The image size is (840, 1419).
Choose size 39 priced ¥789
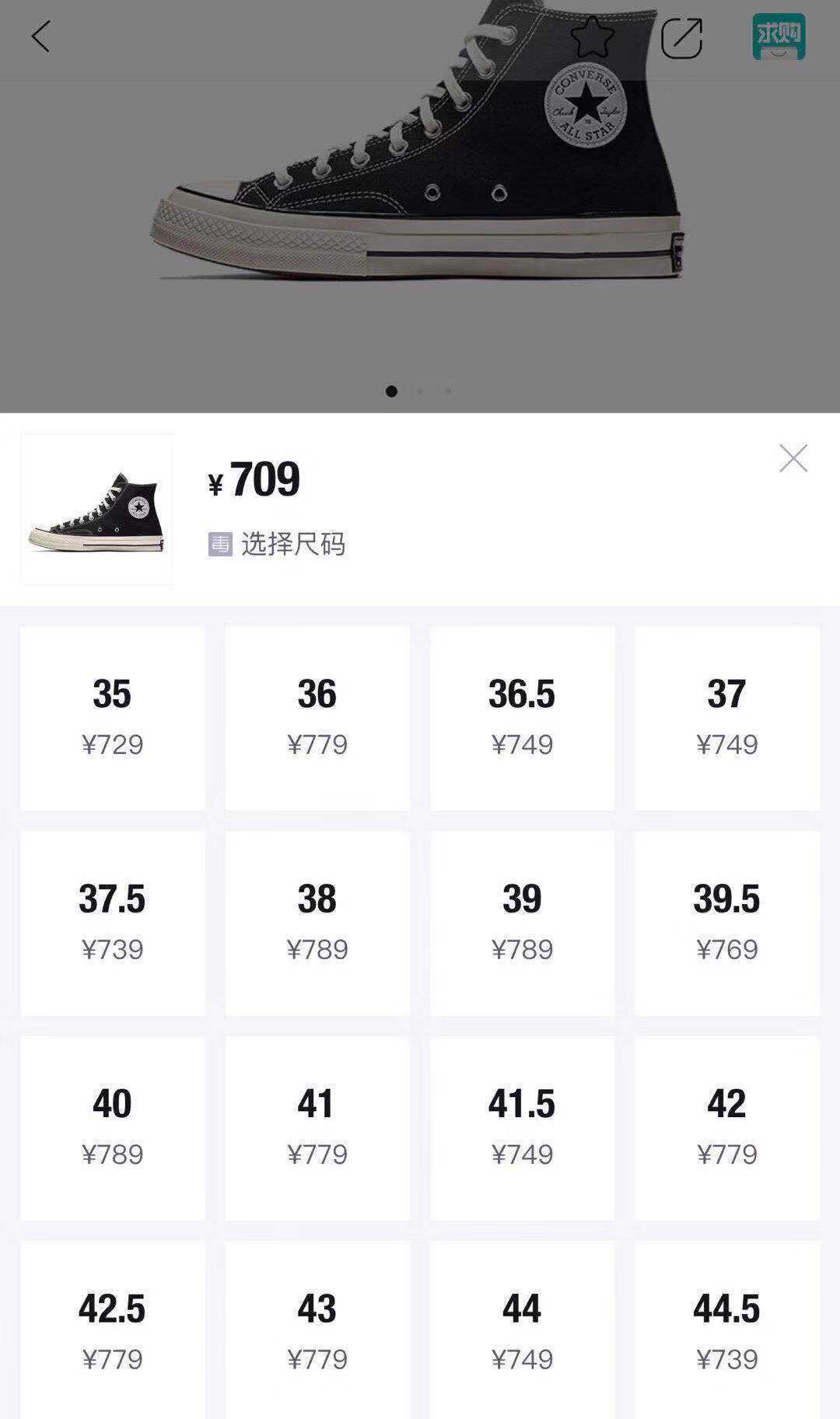523,924
